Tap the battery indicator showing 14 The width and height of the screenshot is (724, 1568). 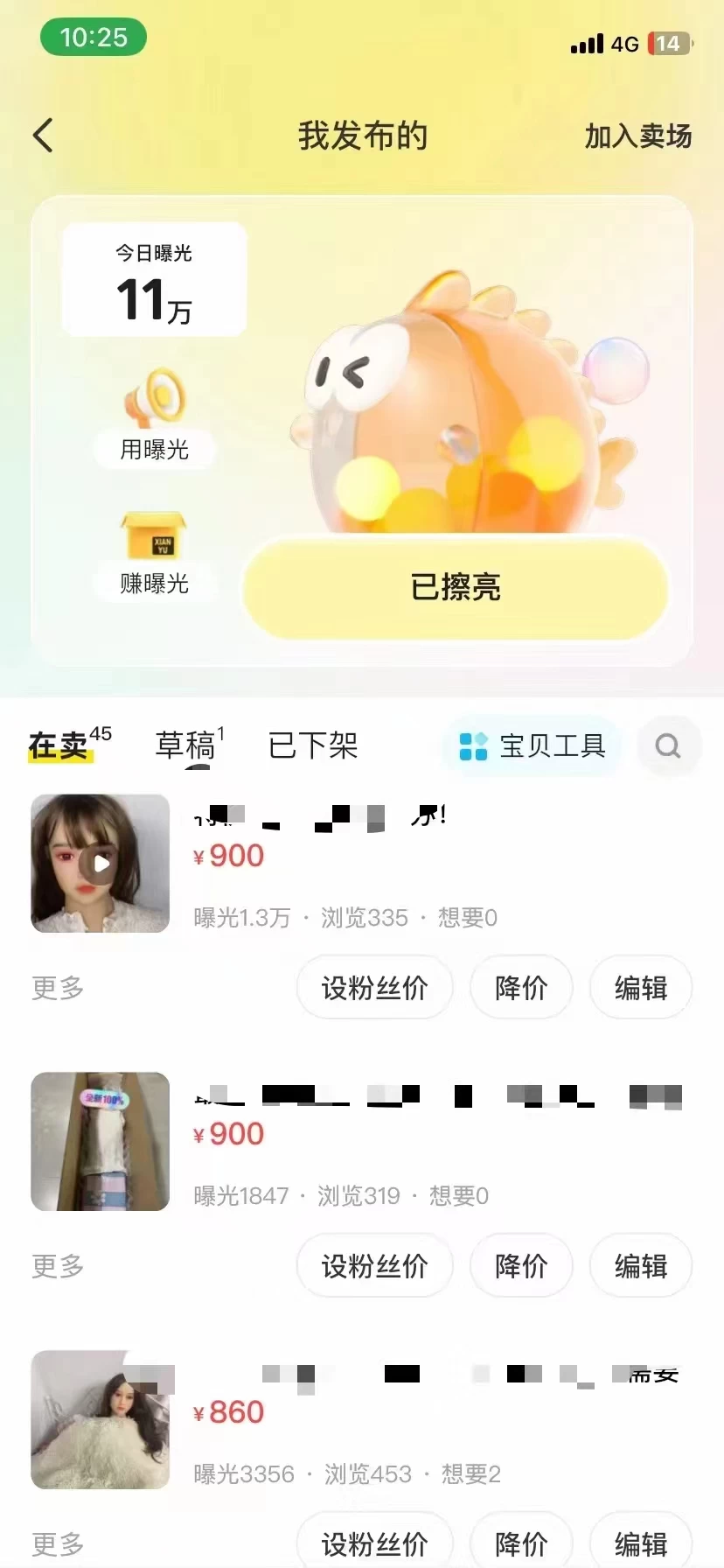pos(669,44)
